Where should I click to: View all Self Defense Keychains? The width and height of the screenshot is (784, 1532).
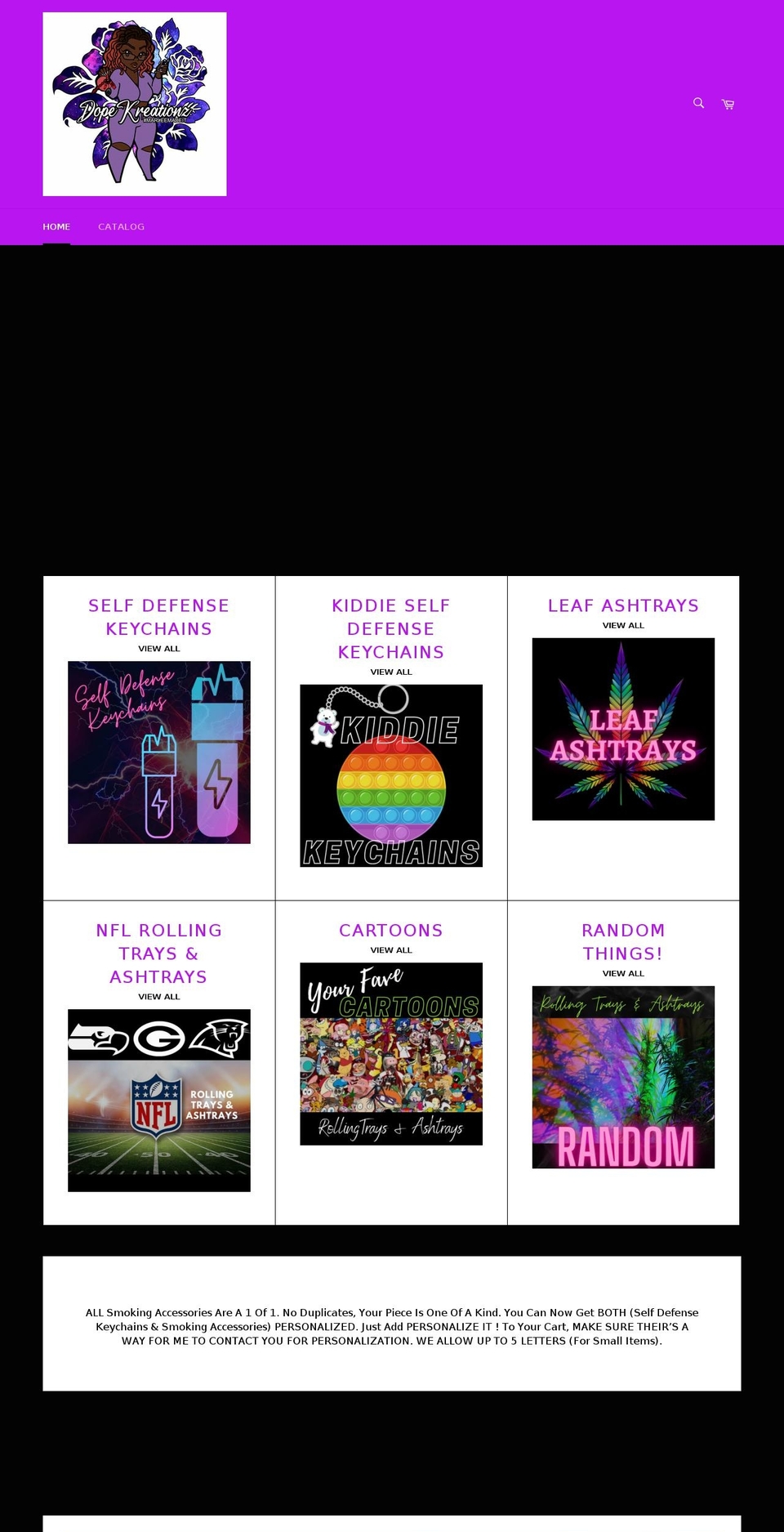coord(159,649)
